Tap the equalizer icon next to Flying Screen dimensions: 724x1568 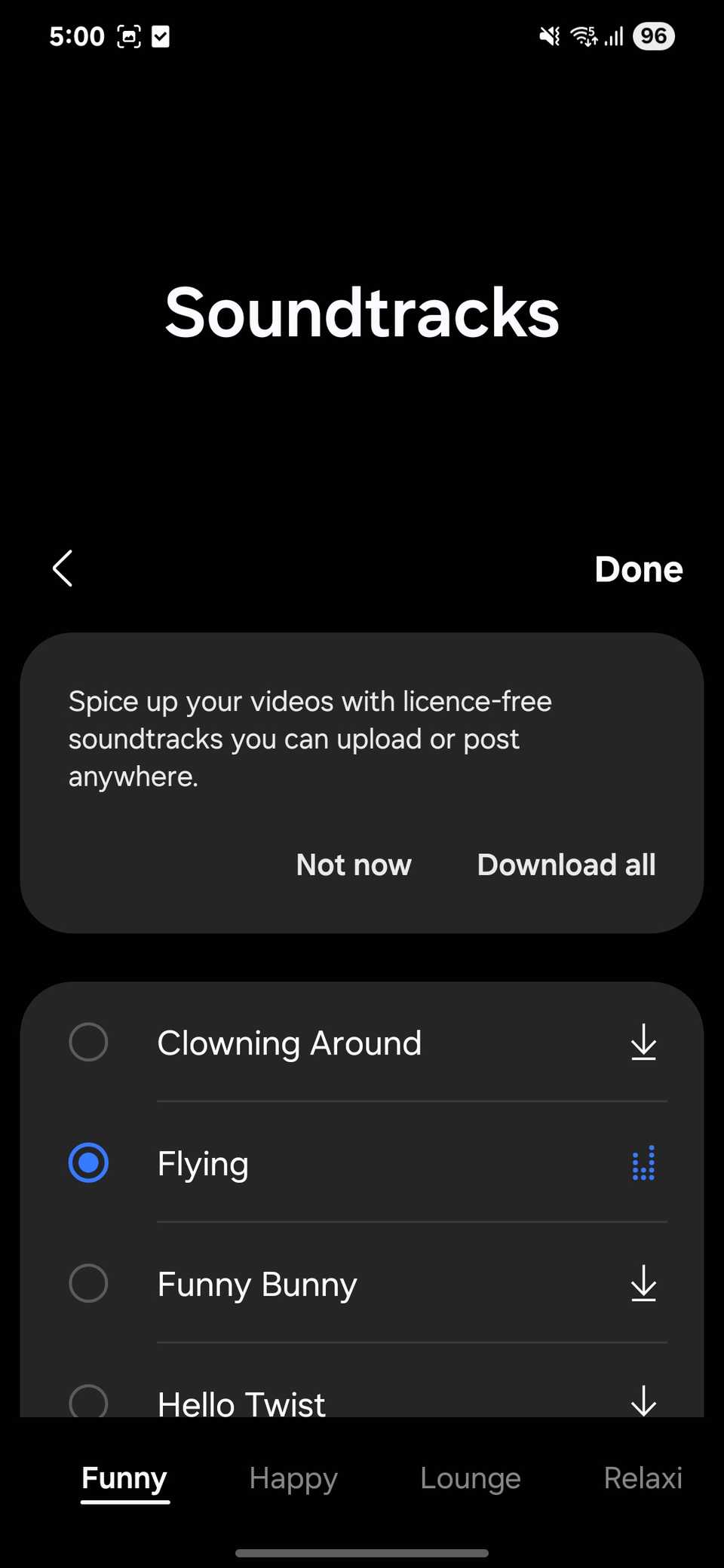click(x=643, y=1163)
